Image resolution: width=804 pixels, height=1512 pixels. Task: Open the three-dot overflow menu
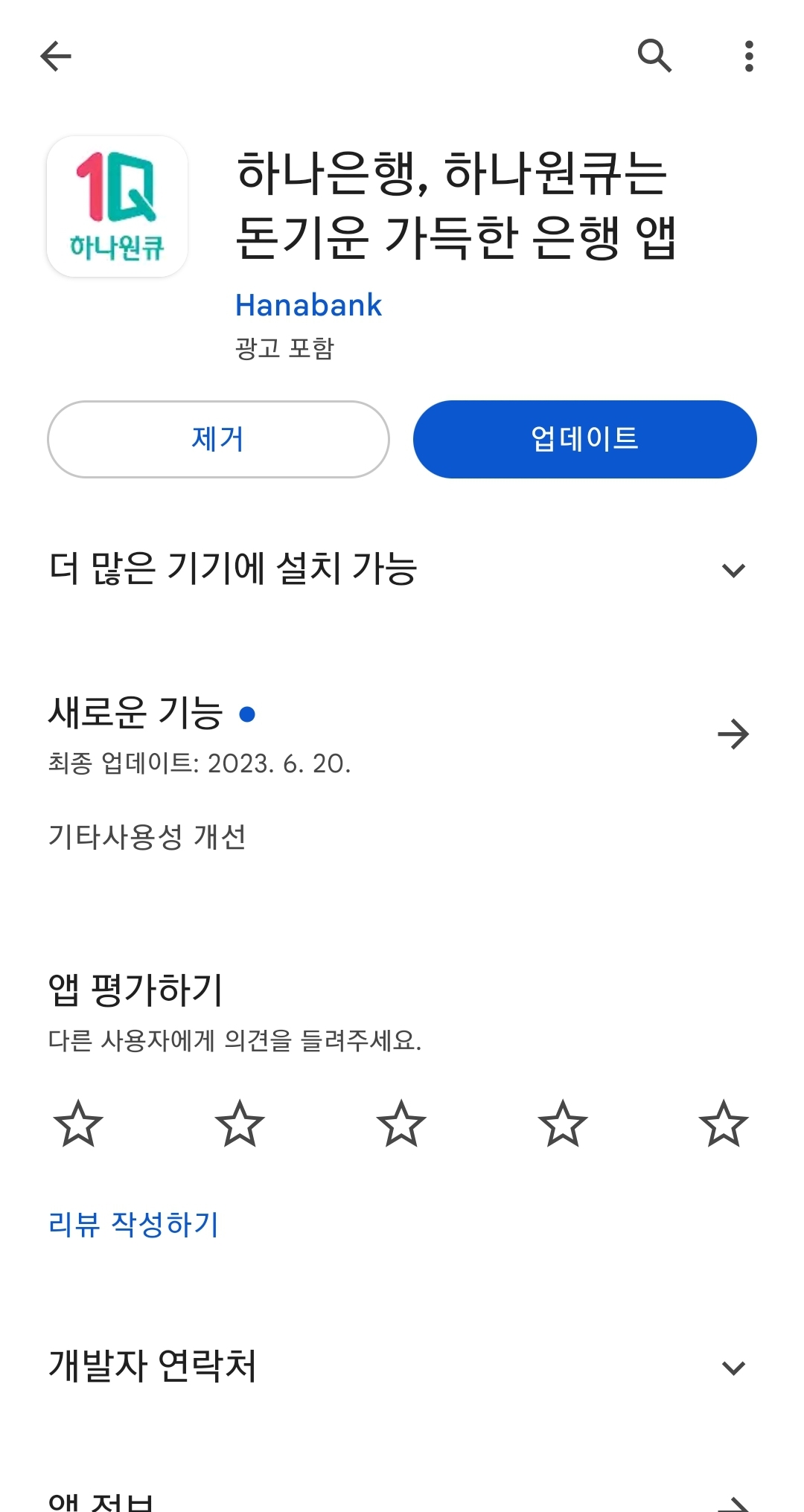click(x=749, y=54)
